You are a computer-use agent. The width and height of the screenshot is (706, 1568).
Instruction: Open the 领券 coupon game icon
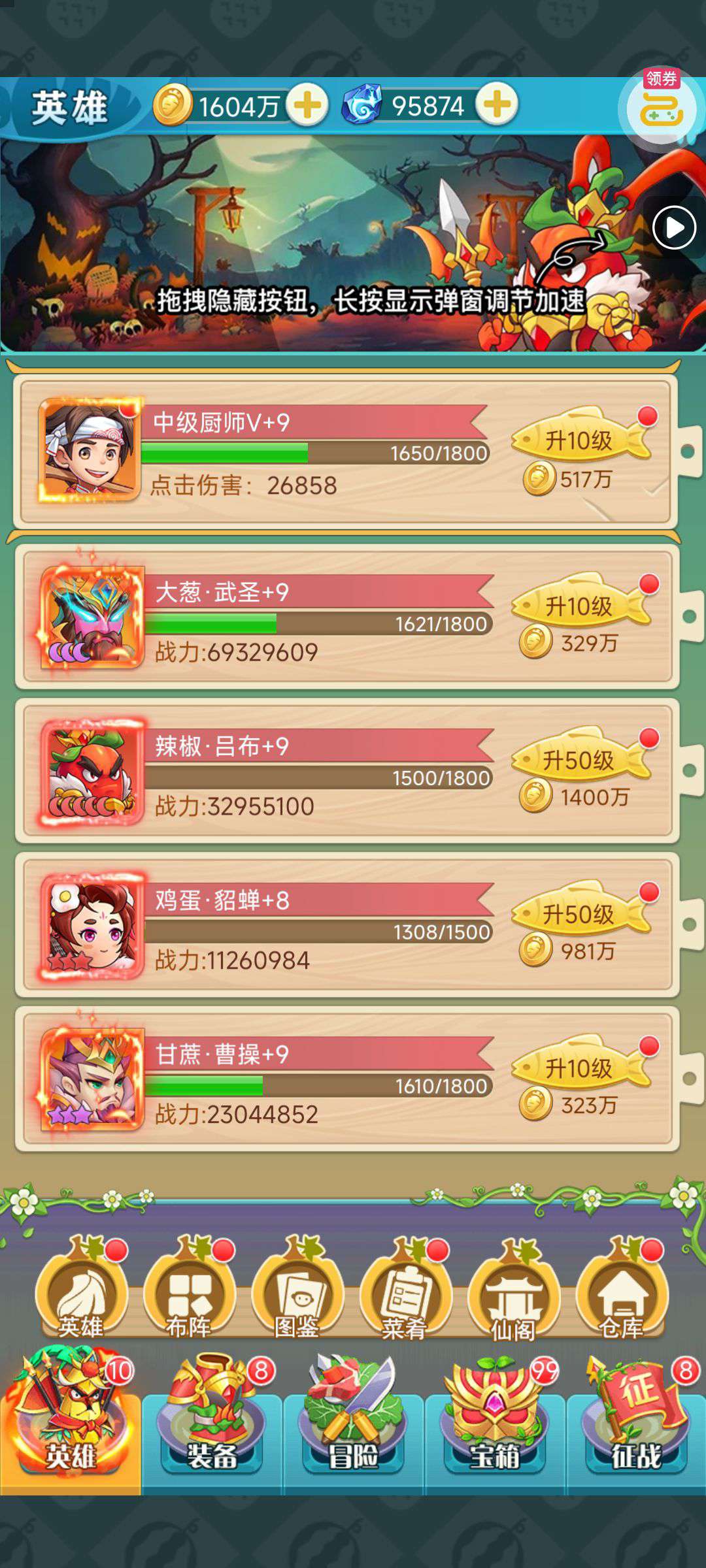tap(661, 107)
